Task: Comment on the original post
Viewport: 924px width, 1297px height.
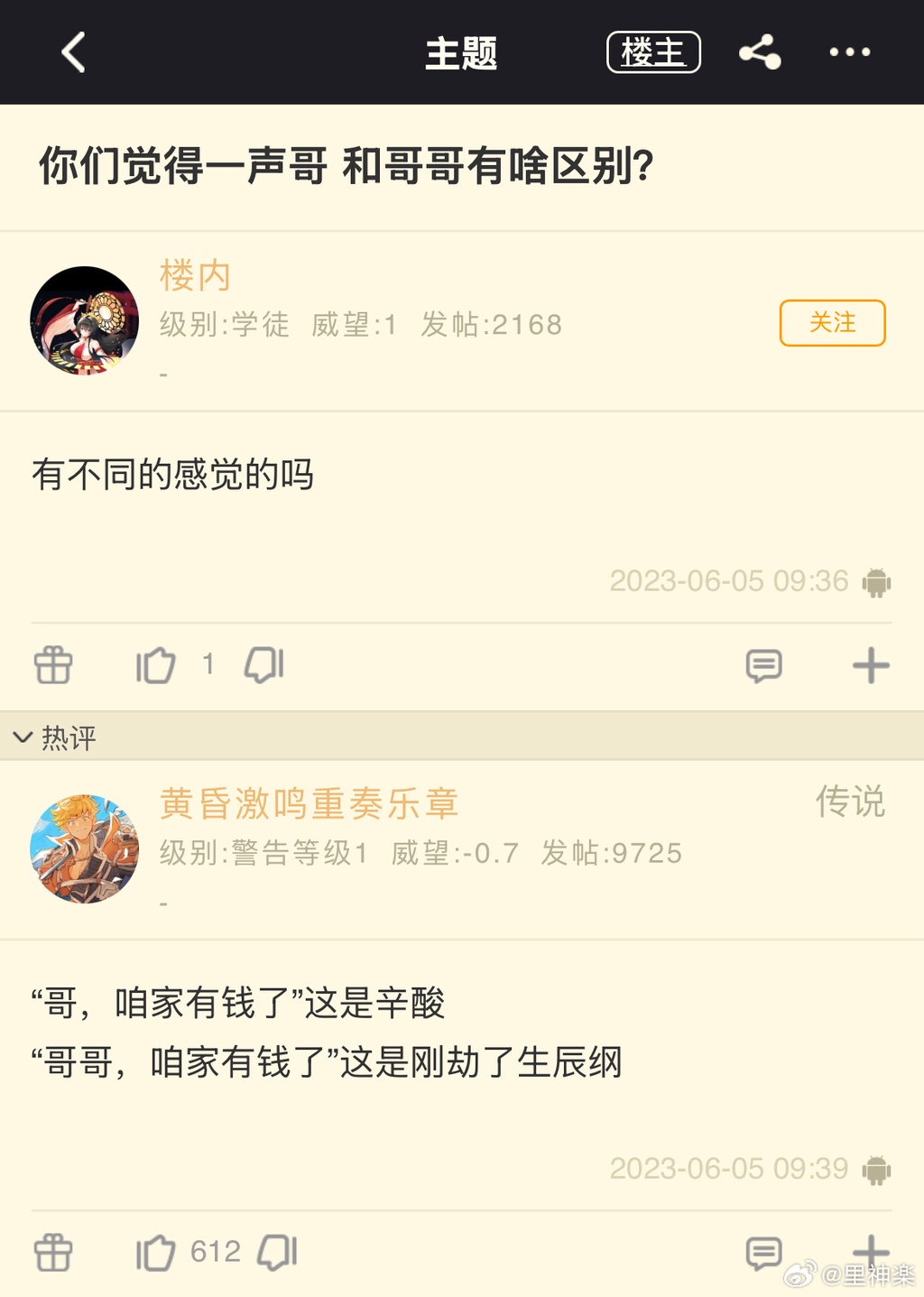Action: 763,666
